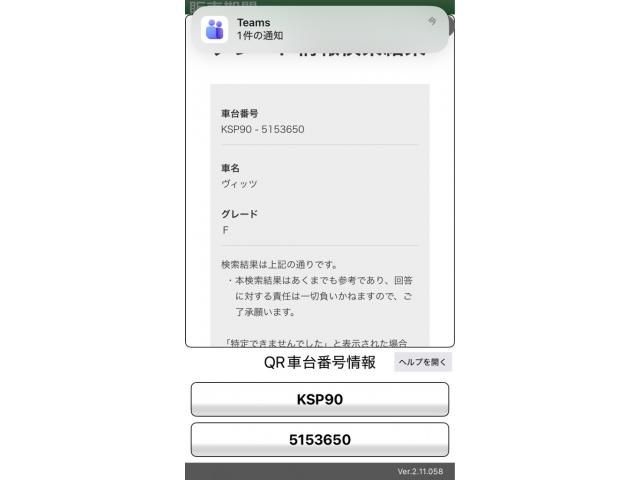
Task: Tap the 5153650 button
Action: click(x=320, y=439)
